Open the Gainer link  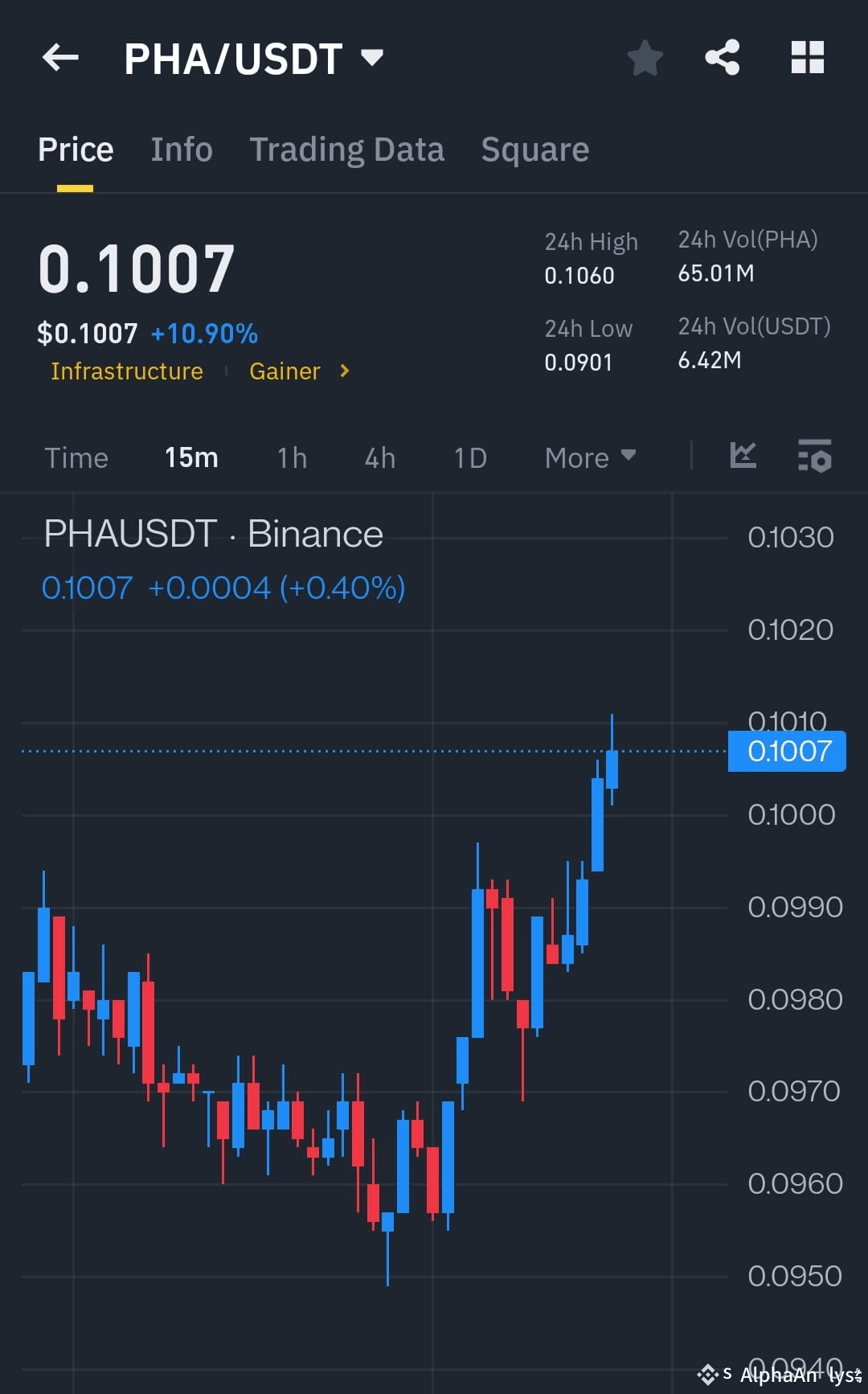pyautogui.click(x=284, y=371)
